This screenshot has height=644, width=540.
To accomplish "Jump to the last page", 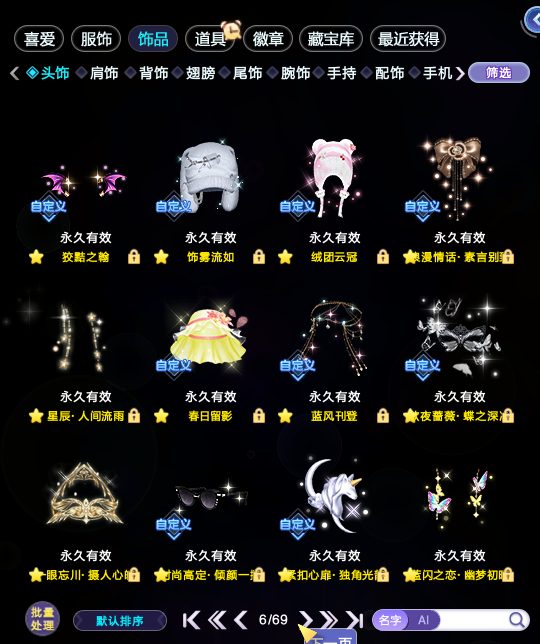I will [x=354, y=620].
